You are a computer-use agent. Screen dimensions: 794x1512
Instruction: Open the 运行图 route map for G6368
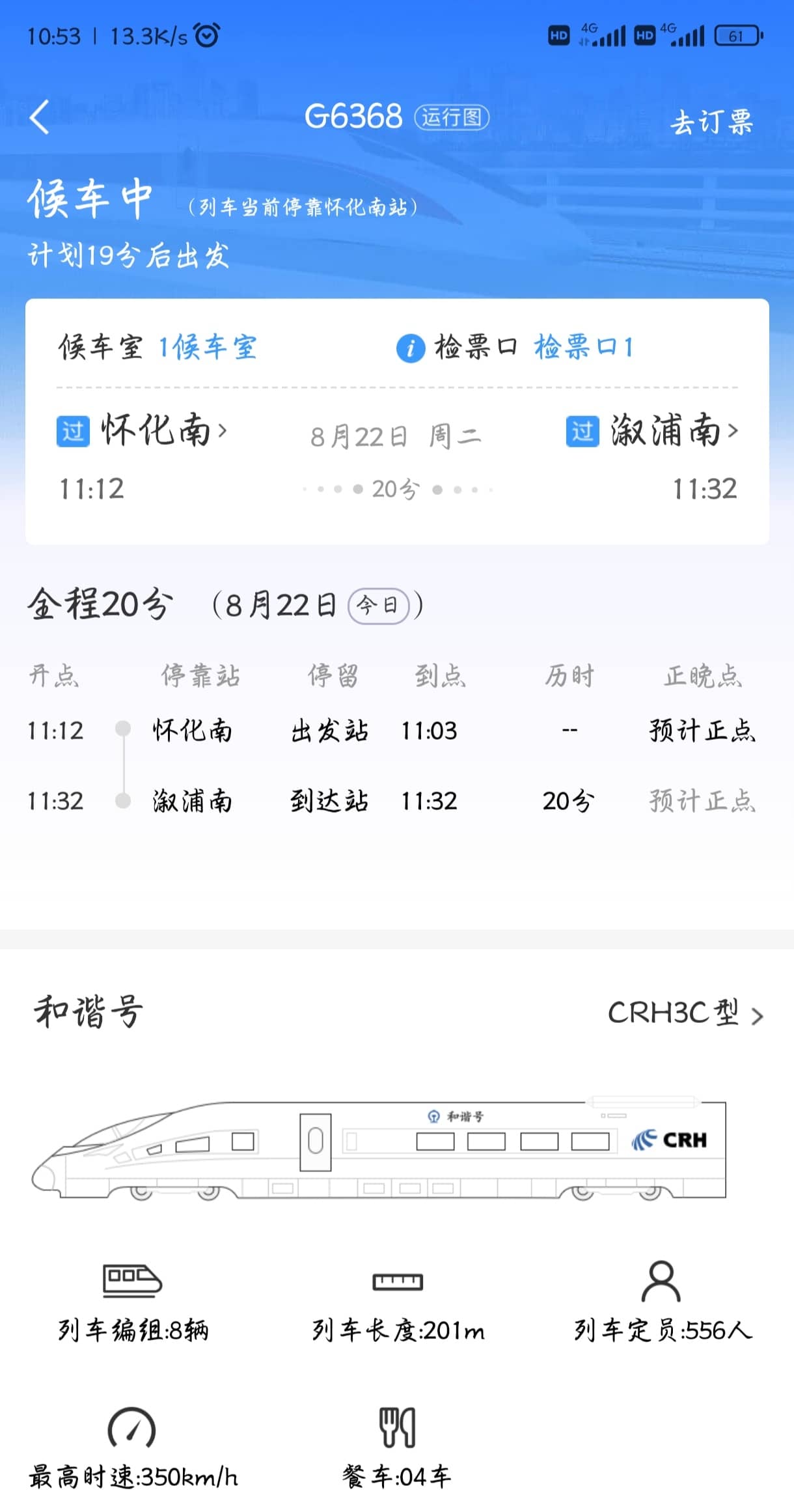tap(452, 118)
